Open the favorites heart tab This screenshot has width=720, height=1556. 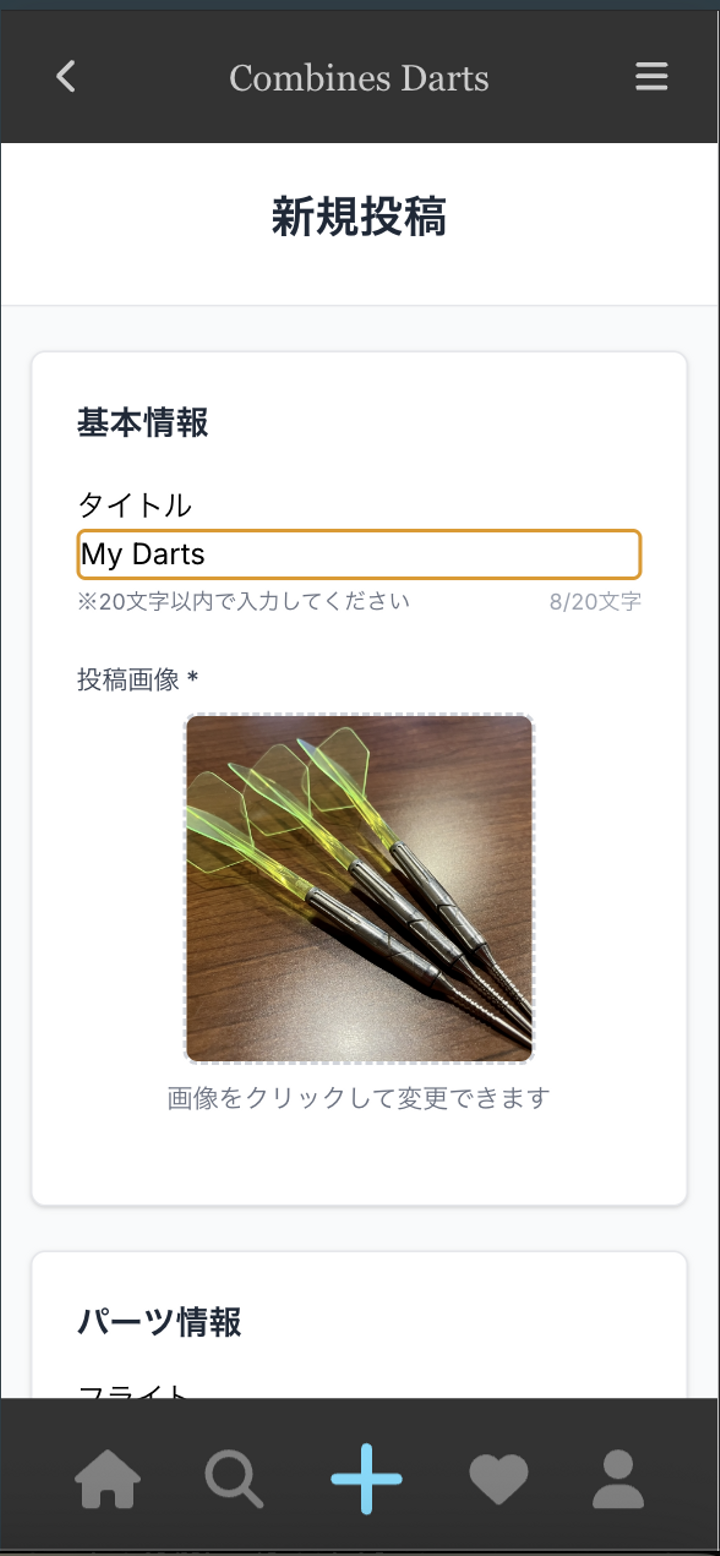click(x=498, y=1479)
